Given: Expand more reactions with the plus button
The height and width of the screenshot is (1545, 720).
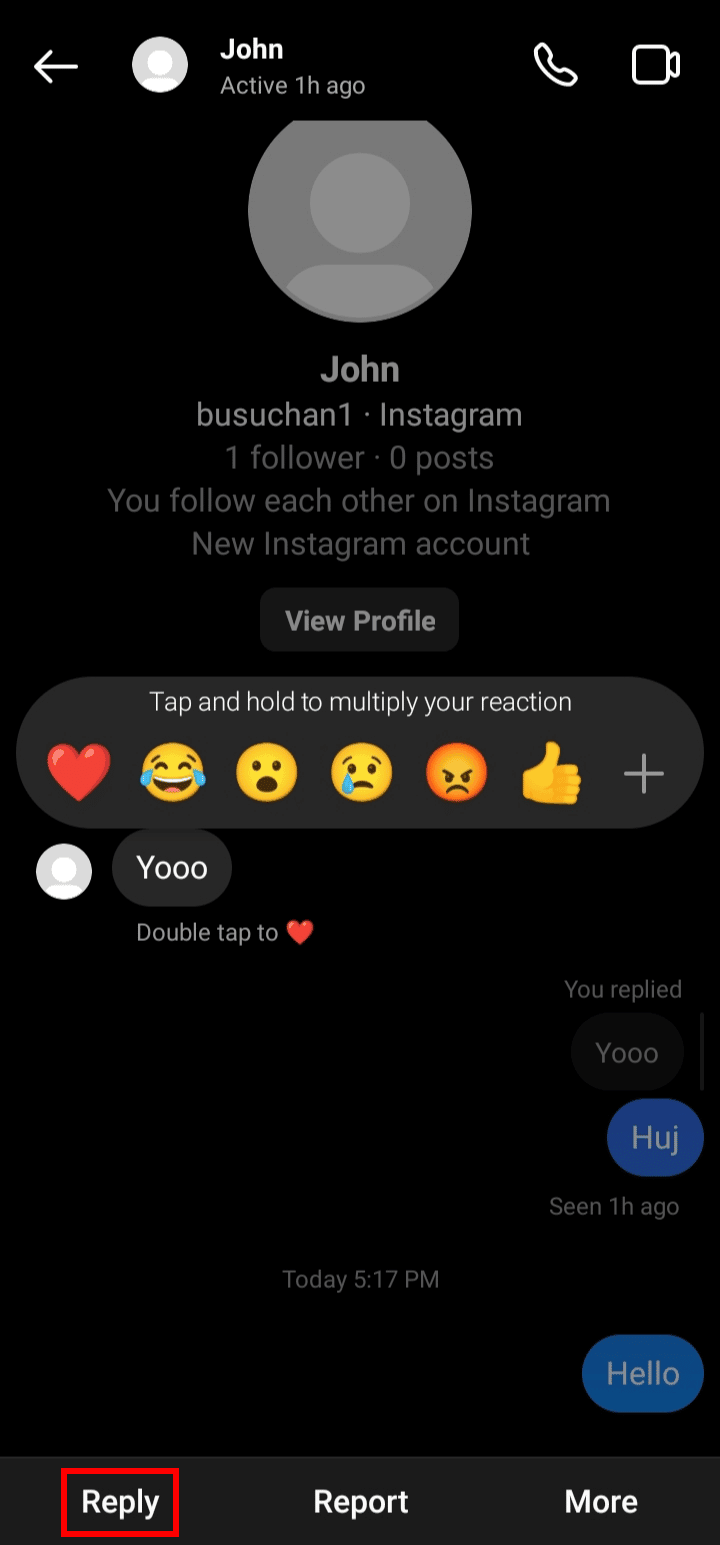Looking at the screenshot, I should click(643, 772).
